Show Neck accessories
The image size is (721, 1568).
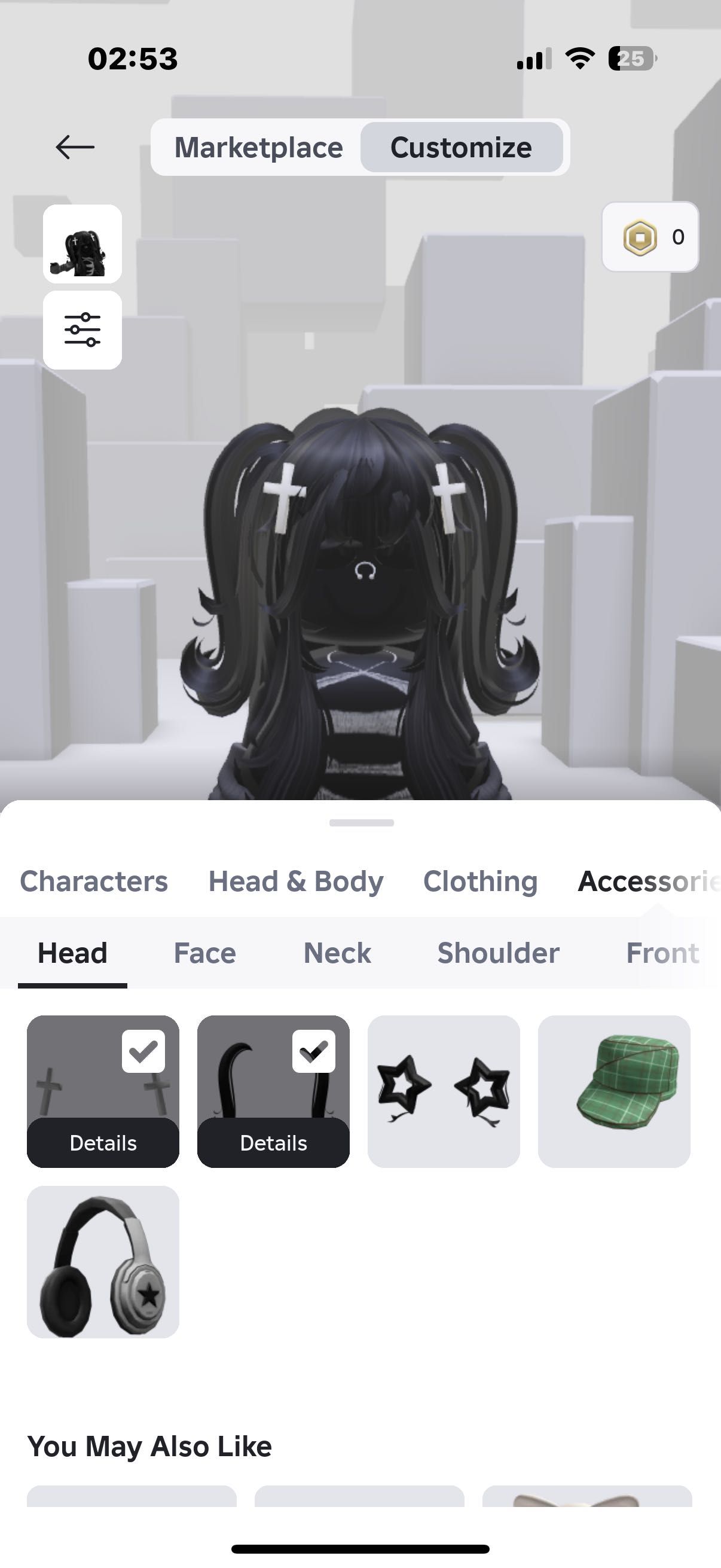click(337, 953)
